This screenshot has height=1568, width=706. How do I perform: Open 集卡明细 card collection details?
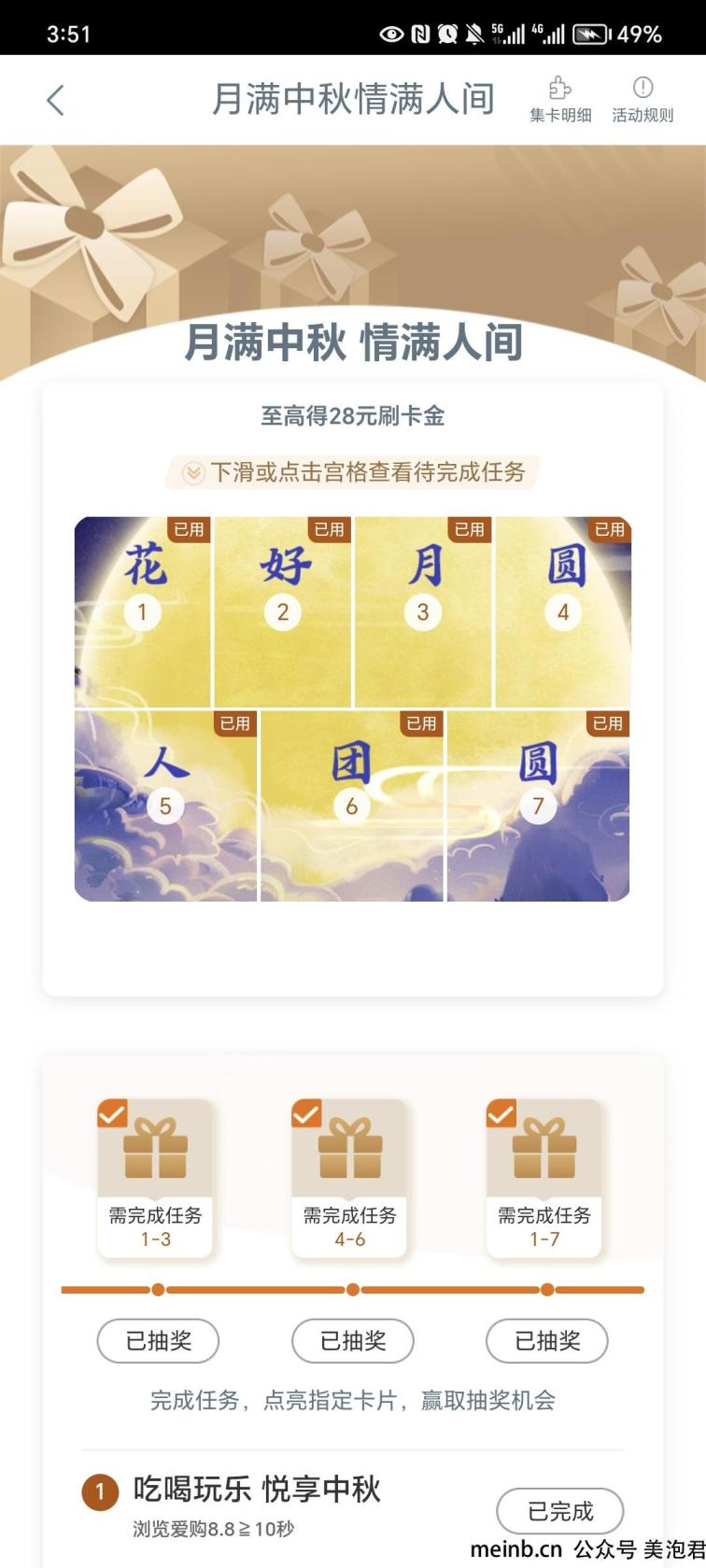tap(560, 100)
